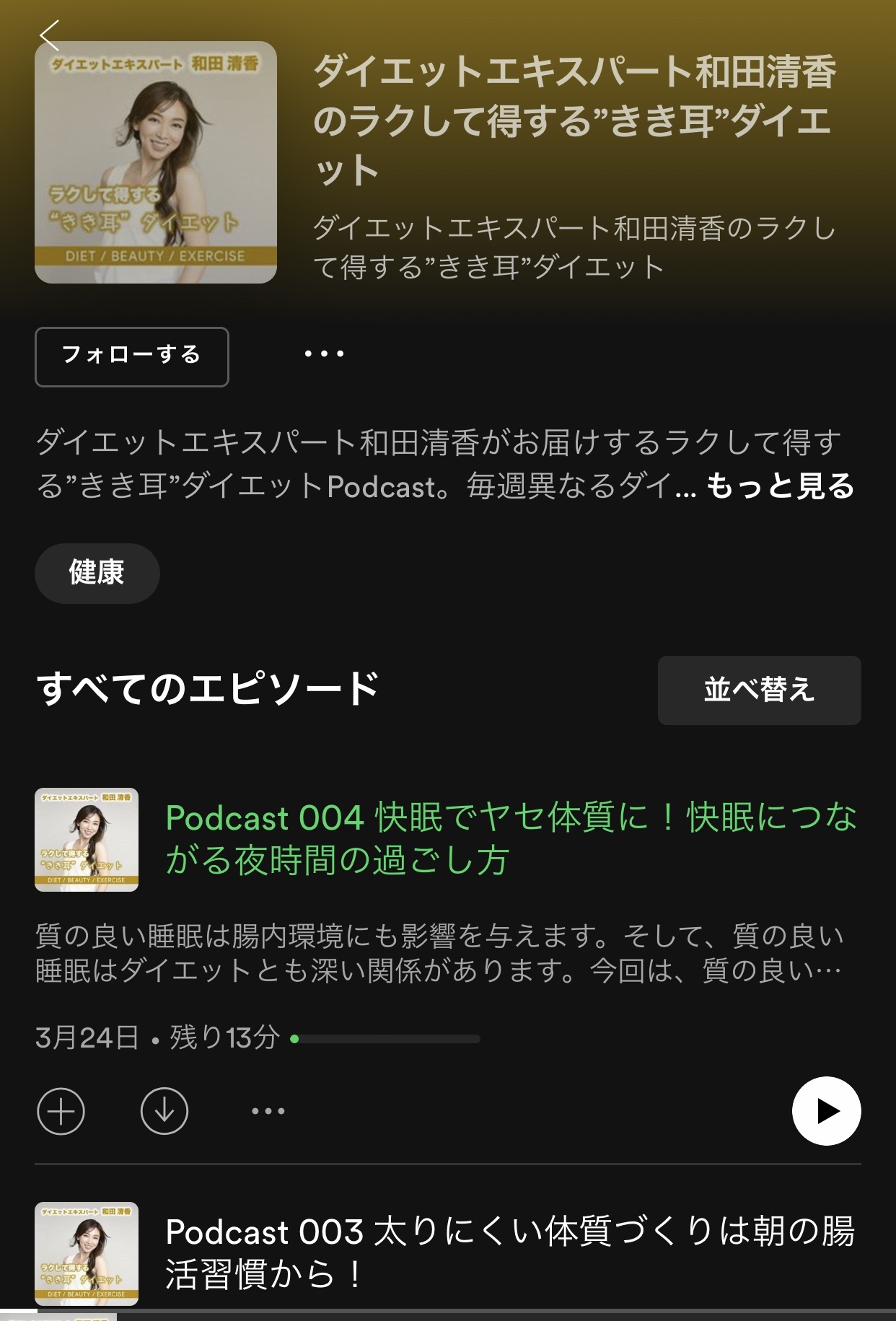The image size is (896, 1321).
Task: Open the 並べ替え sort options
Action: click(759, 690)
